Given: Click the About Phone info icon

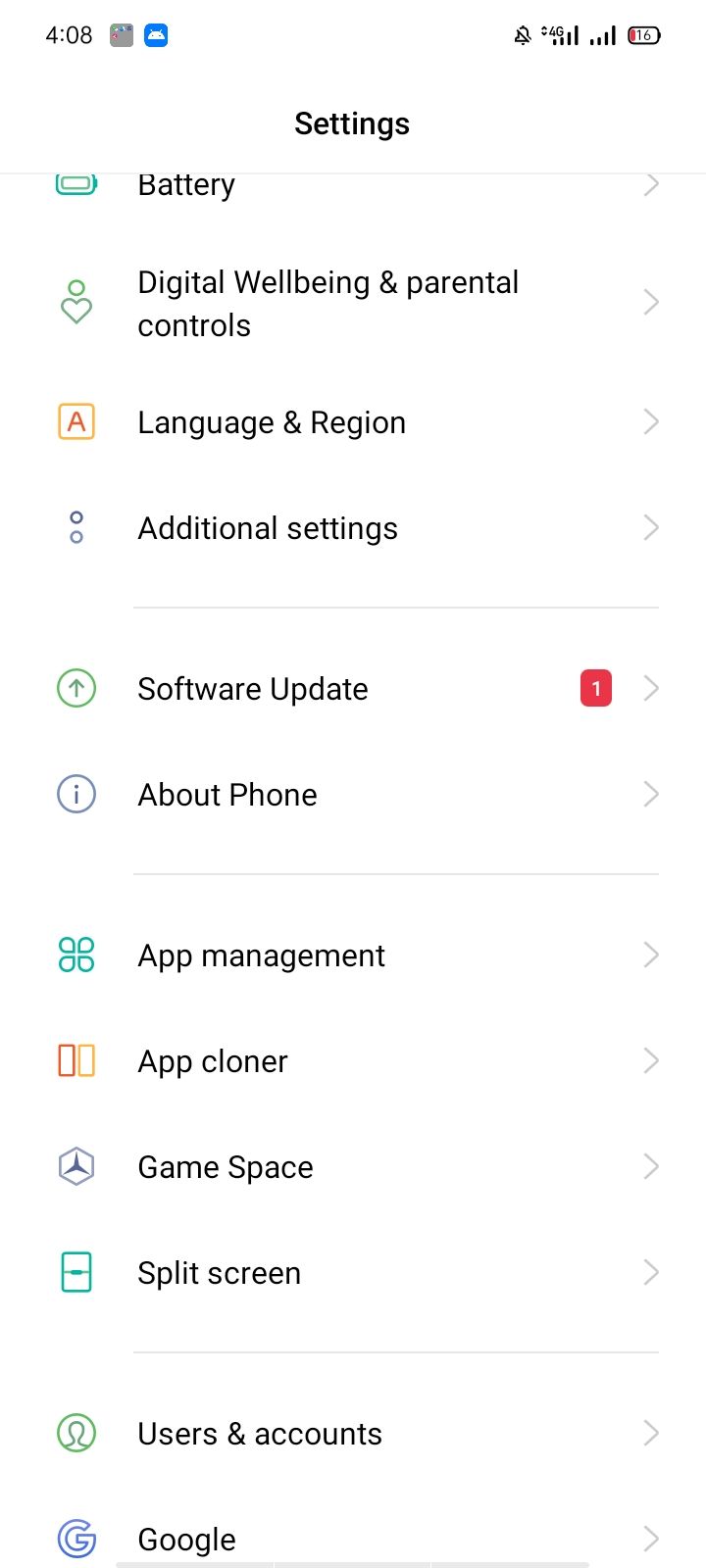Looking at the screenshot, I should 76,794.
